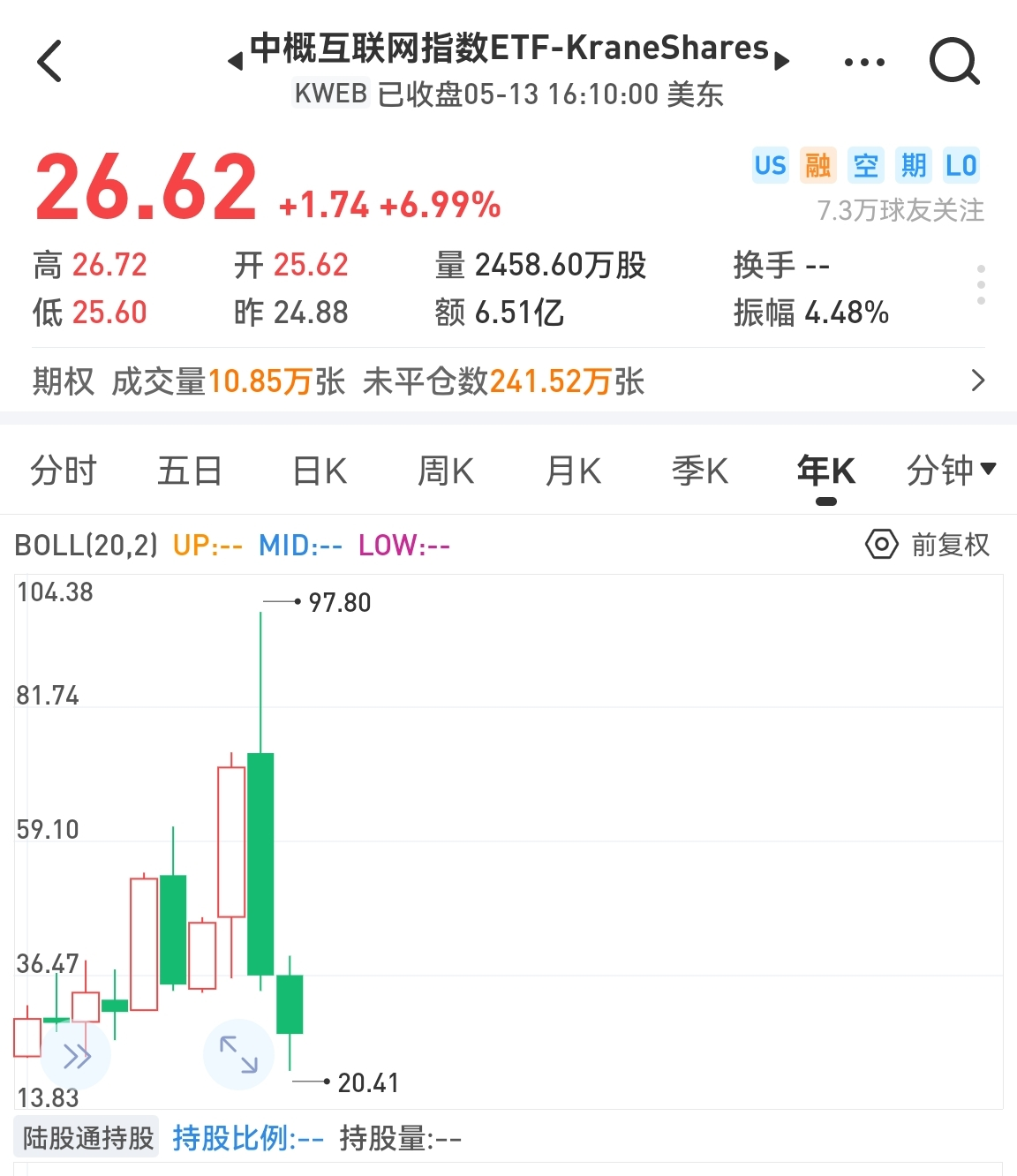
Task: Show the 月K chart
Action: pyautogui.click(x=573, y=471)
